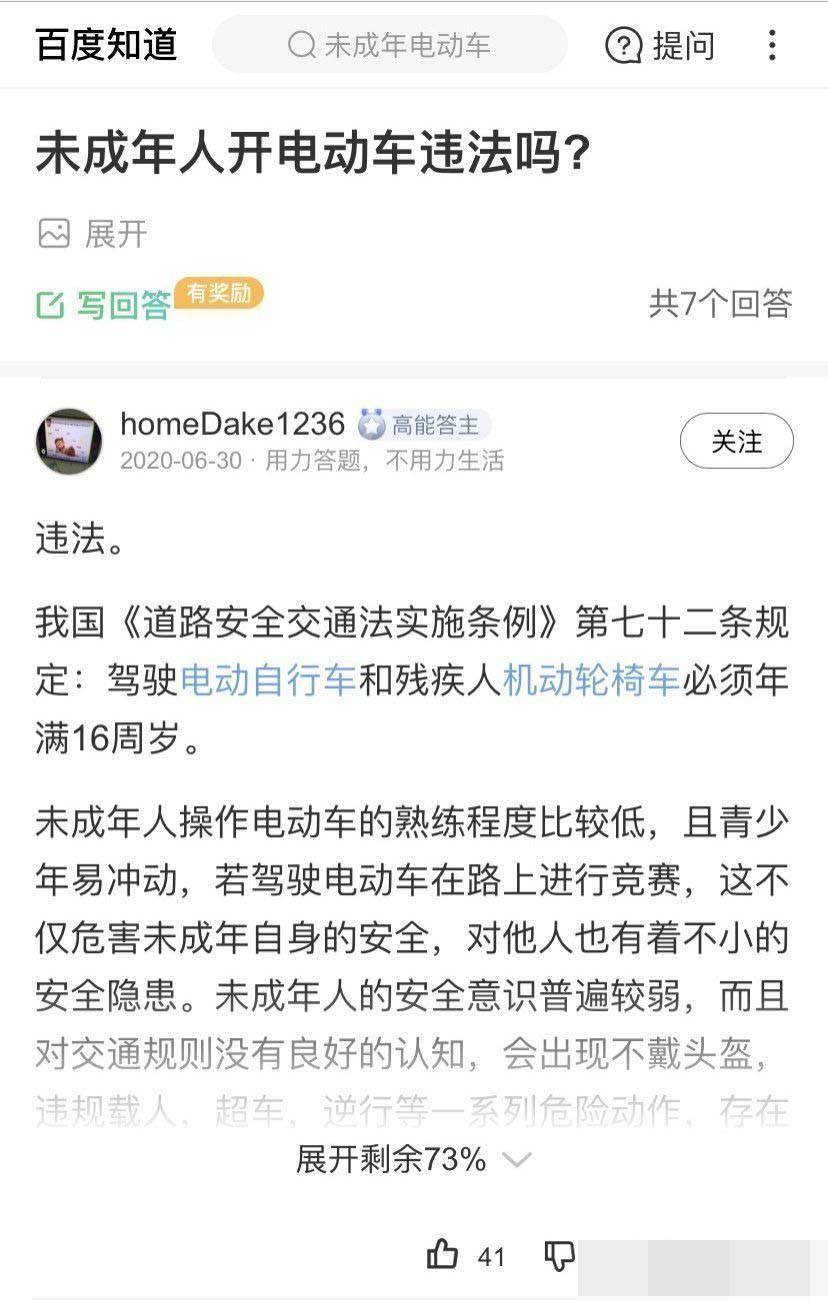
Task: Tap 写回答 to write an answer
Action: tap(104, 304)
